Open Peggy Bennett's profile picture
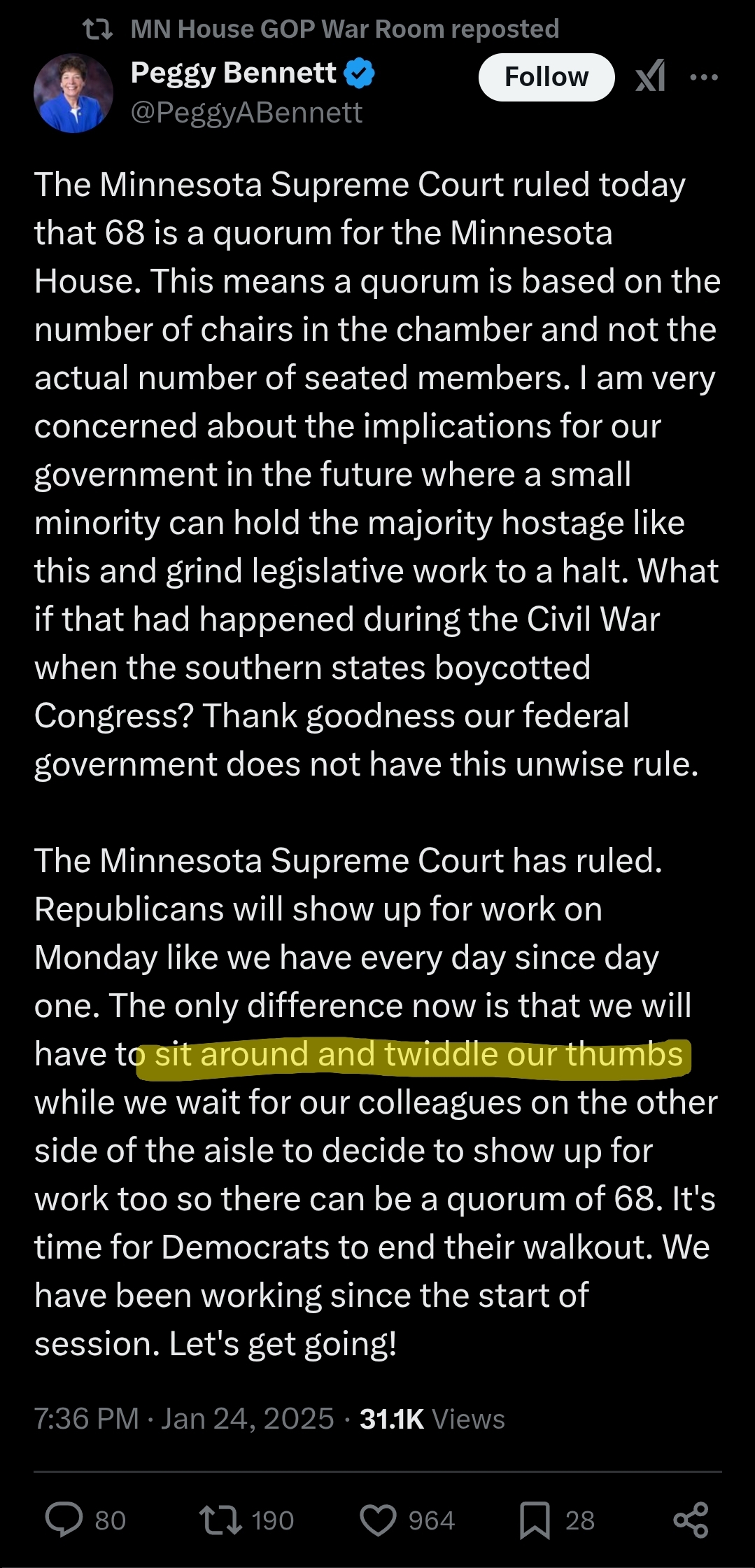Image resolution: width=755 pixels, height=1568 pixels. pyautogui.click(x=73, y=93)
